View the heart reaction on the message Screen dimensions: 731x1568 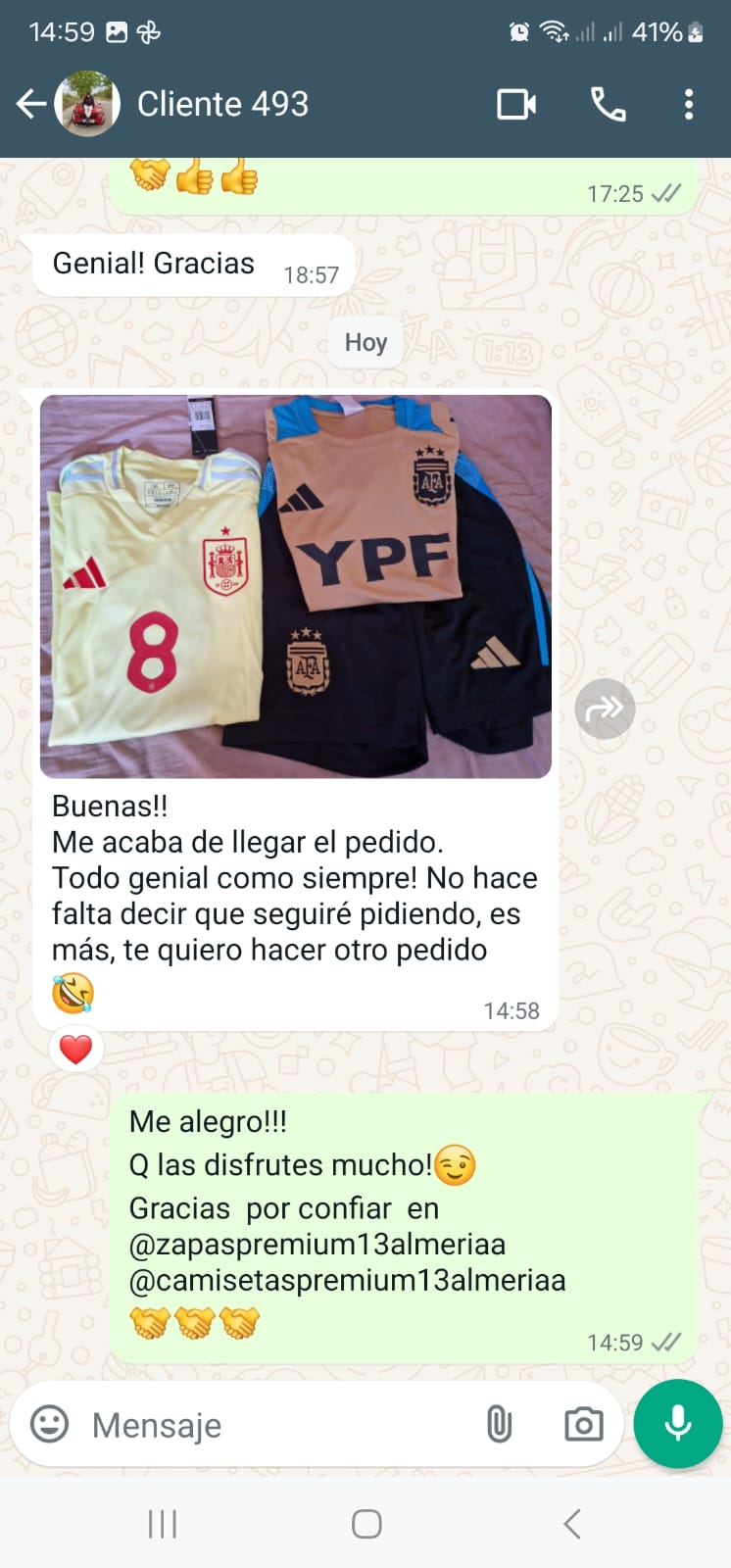pyautogui.click(x=75, y=1050)
